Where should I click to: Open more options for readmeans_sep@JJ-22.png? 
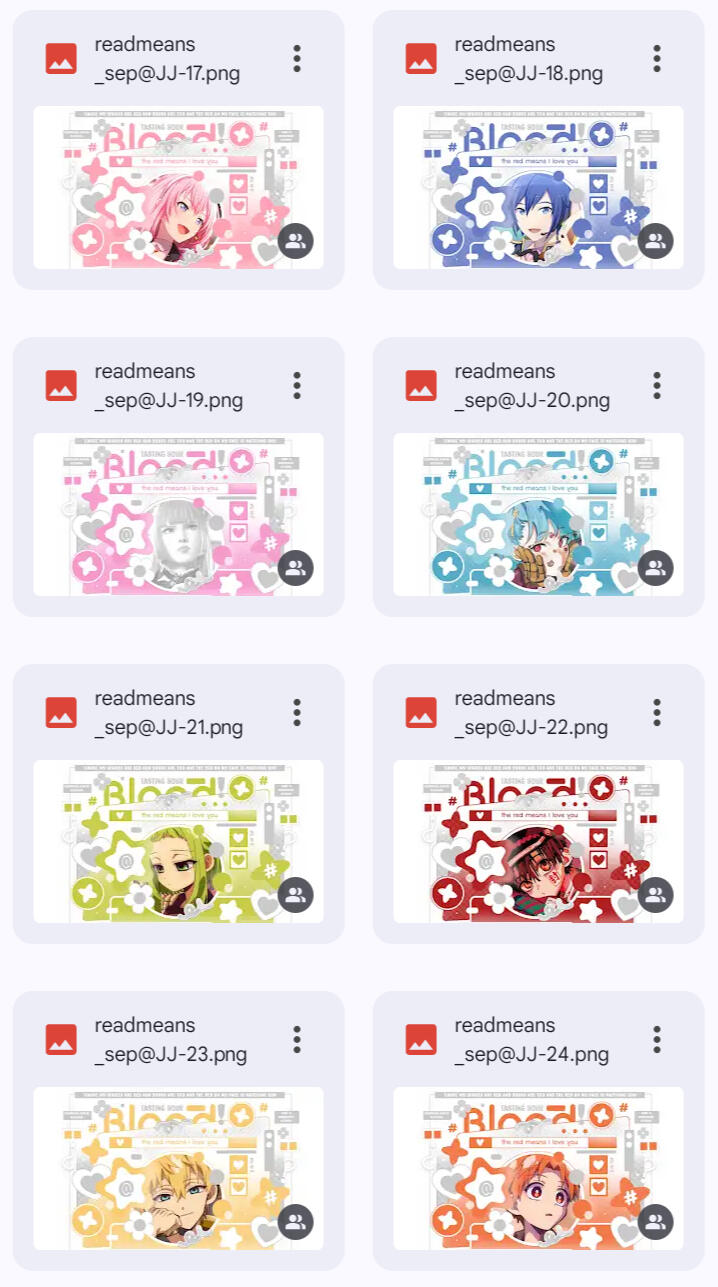657,712
